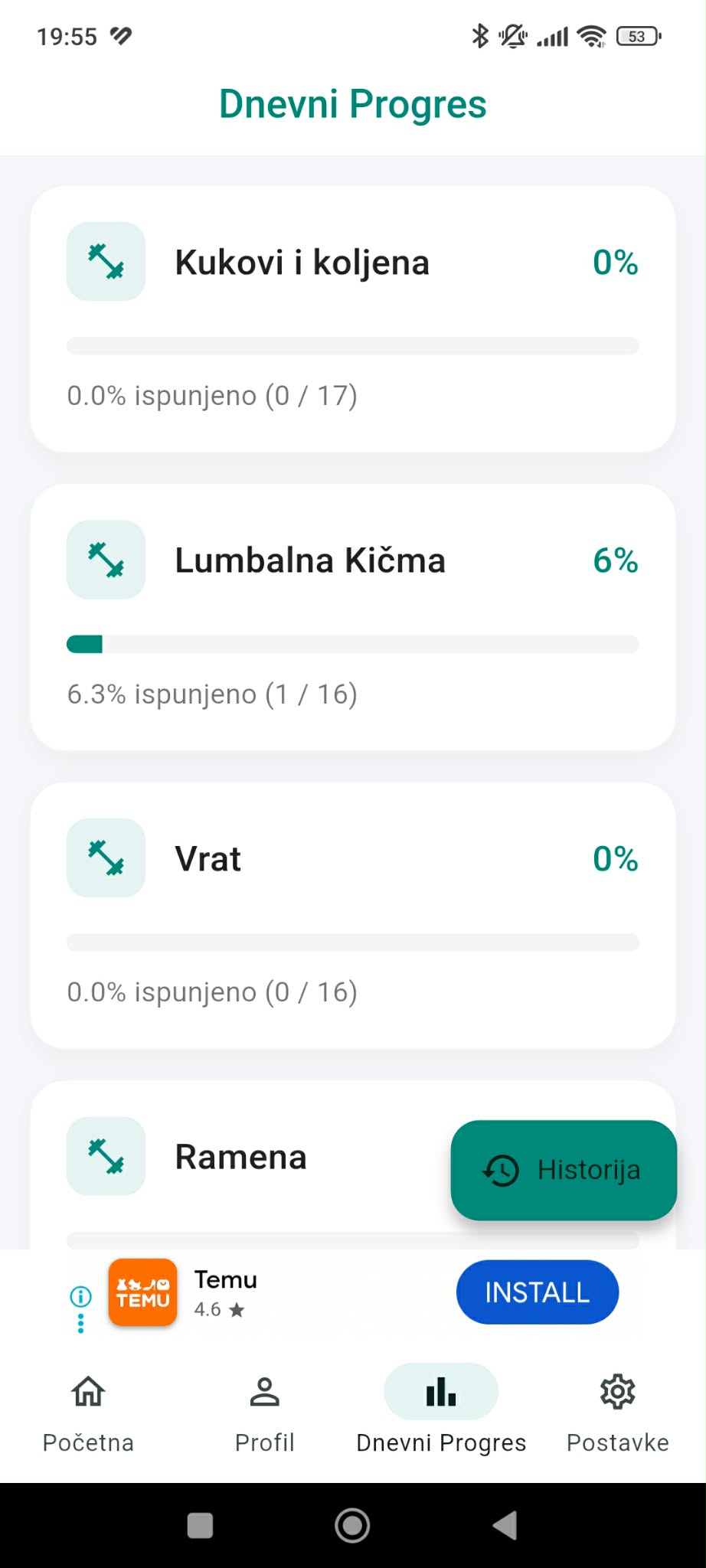
Task: Open the Historija panel
Action: coord(564,1170)
